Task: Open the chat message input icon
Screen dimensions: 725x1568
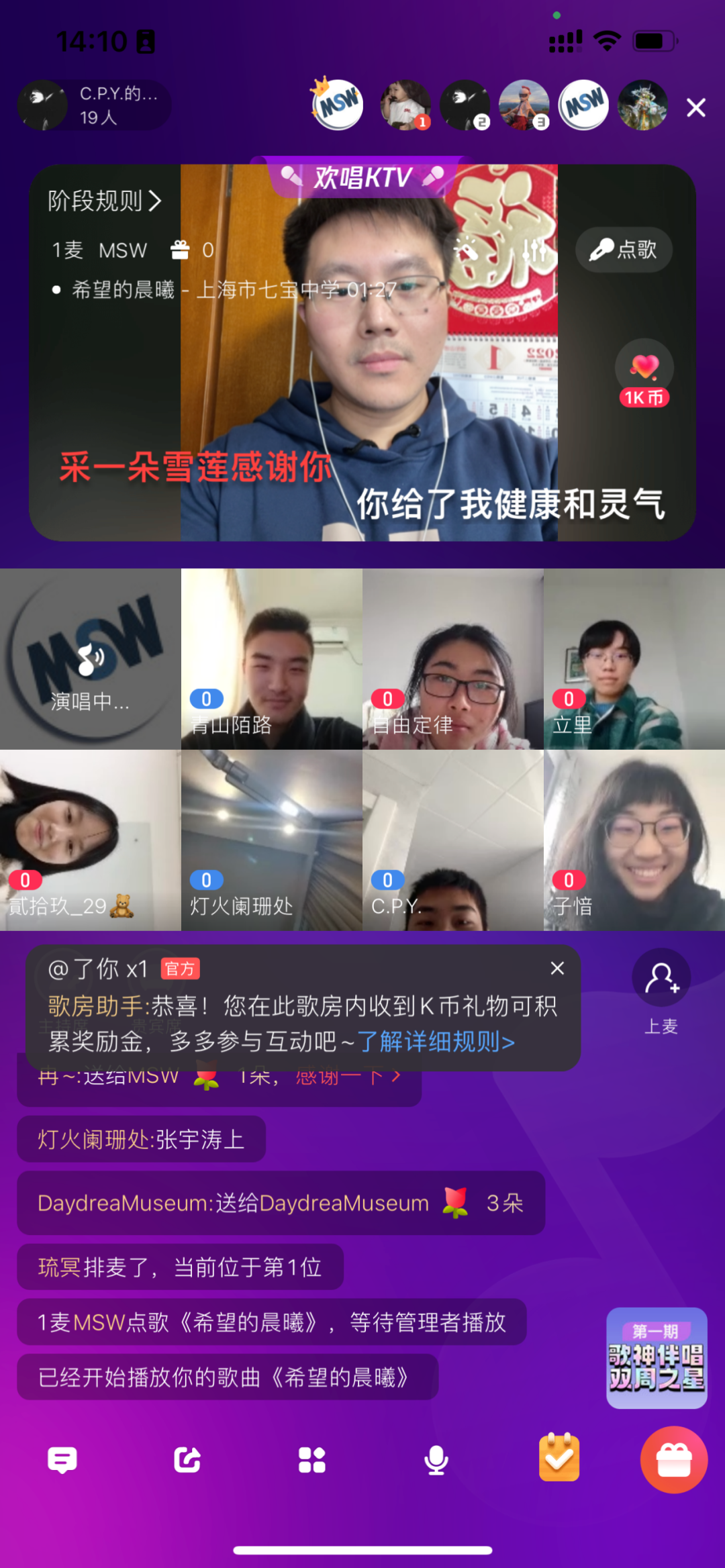Action: point(62,1460)
